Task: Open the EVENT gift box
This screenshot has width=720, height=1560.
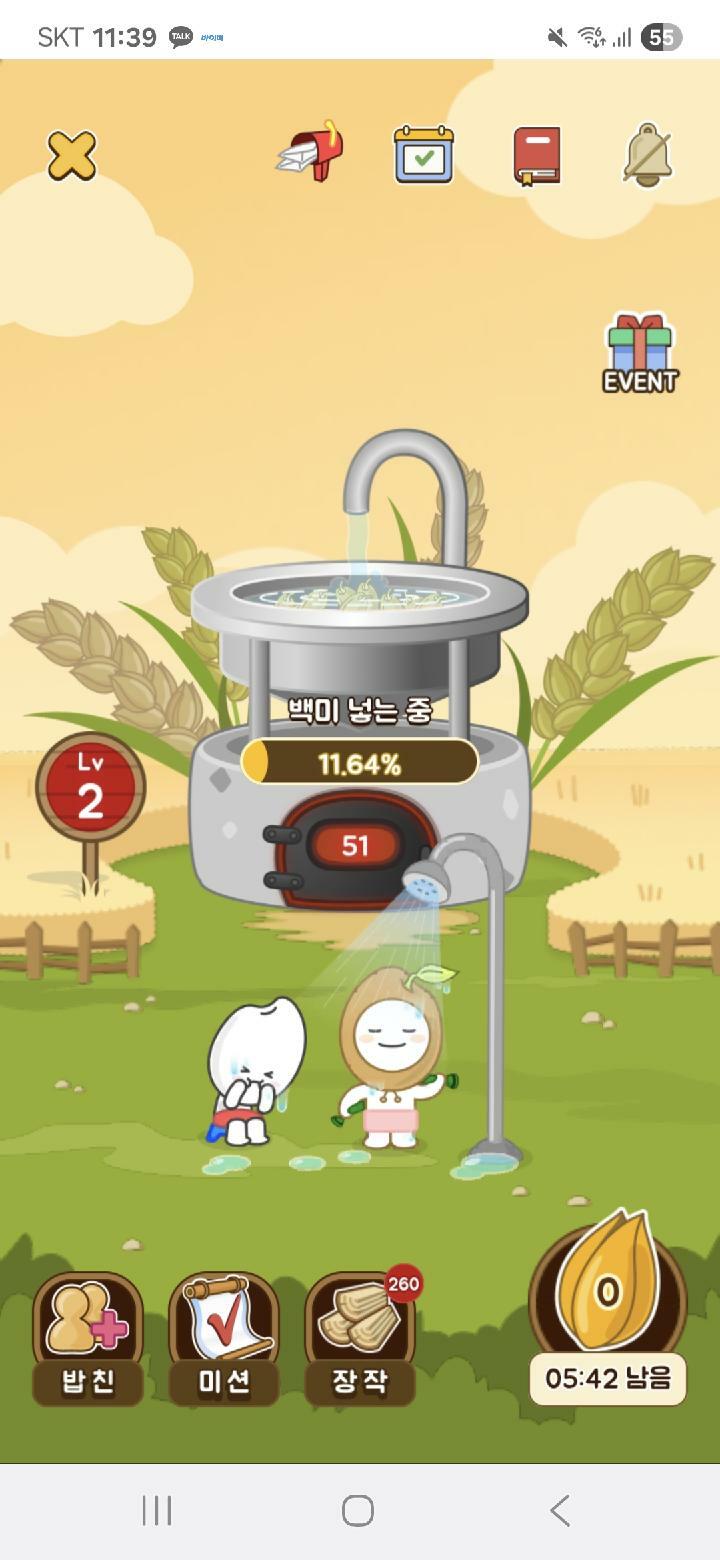Action: [x=640, y=354]
